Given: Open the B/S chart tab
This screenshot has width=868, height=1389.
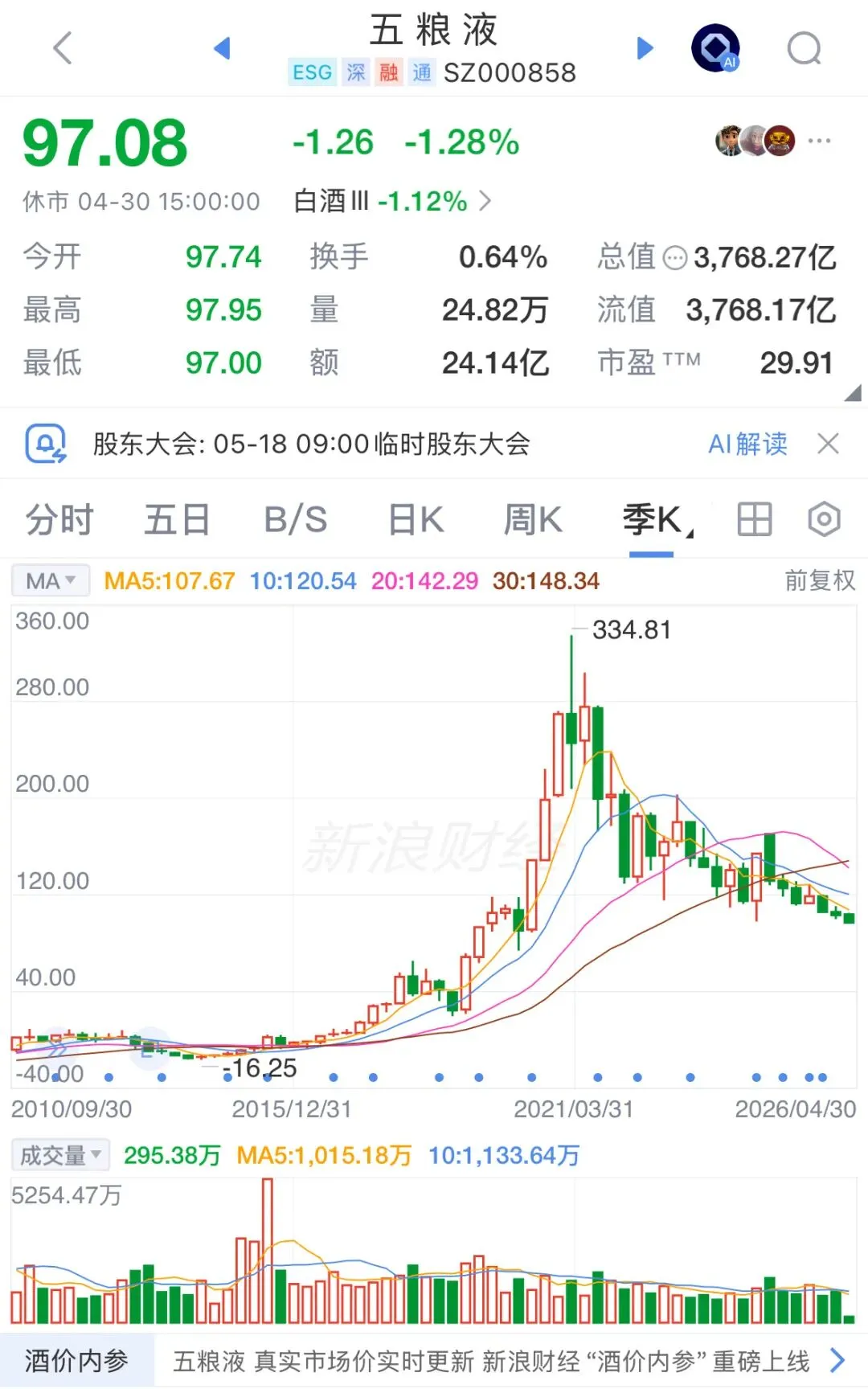Looking at the screenshot, I should pos(296,519).
